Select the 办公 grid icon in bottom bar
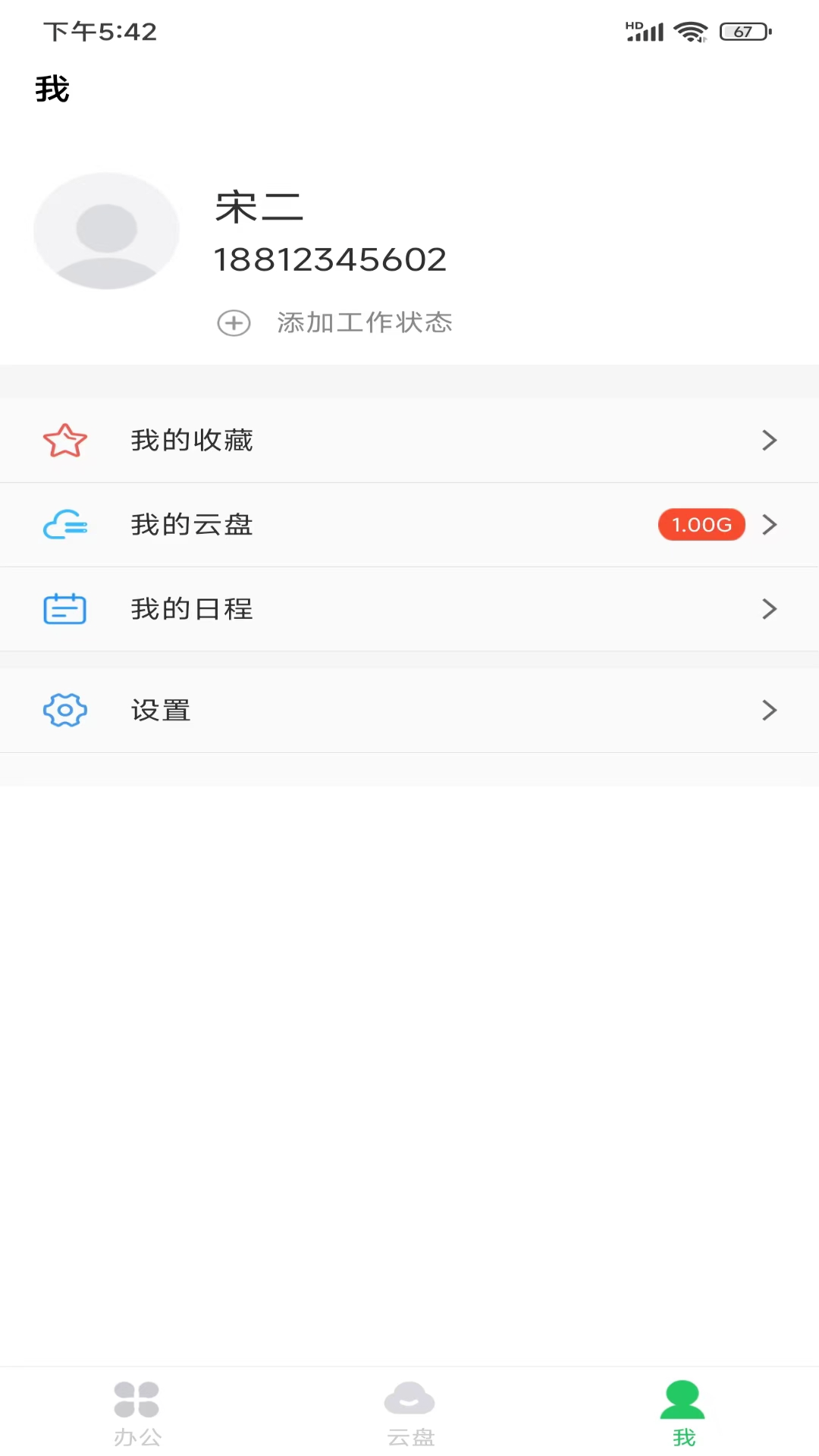 click(136, 1407)
